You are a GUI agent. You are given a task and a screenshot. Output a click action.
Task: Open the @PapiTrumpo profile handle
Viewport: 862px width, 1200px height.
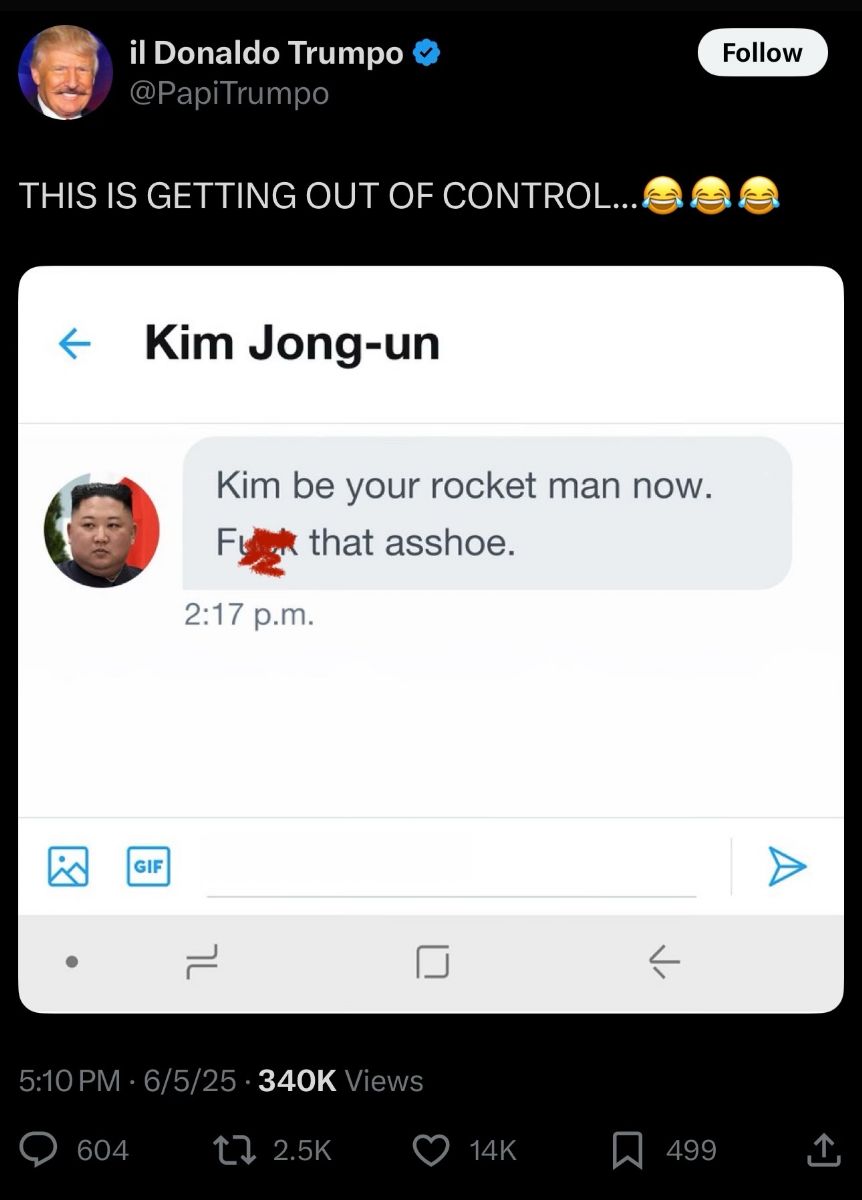point(229,93)
